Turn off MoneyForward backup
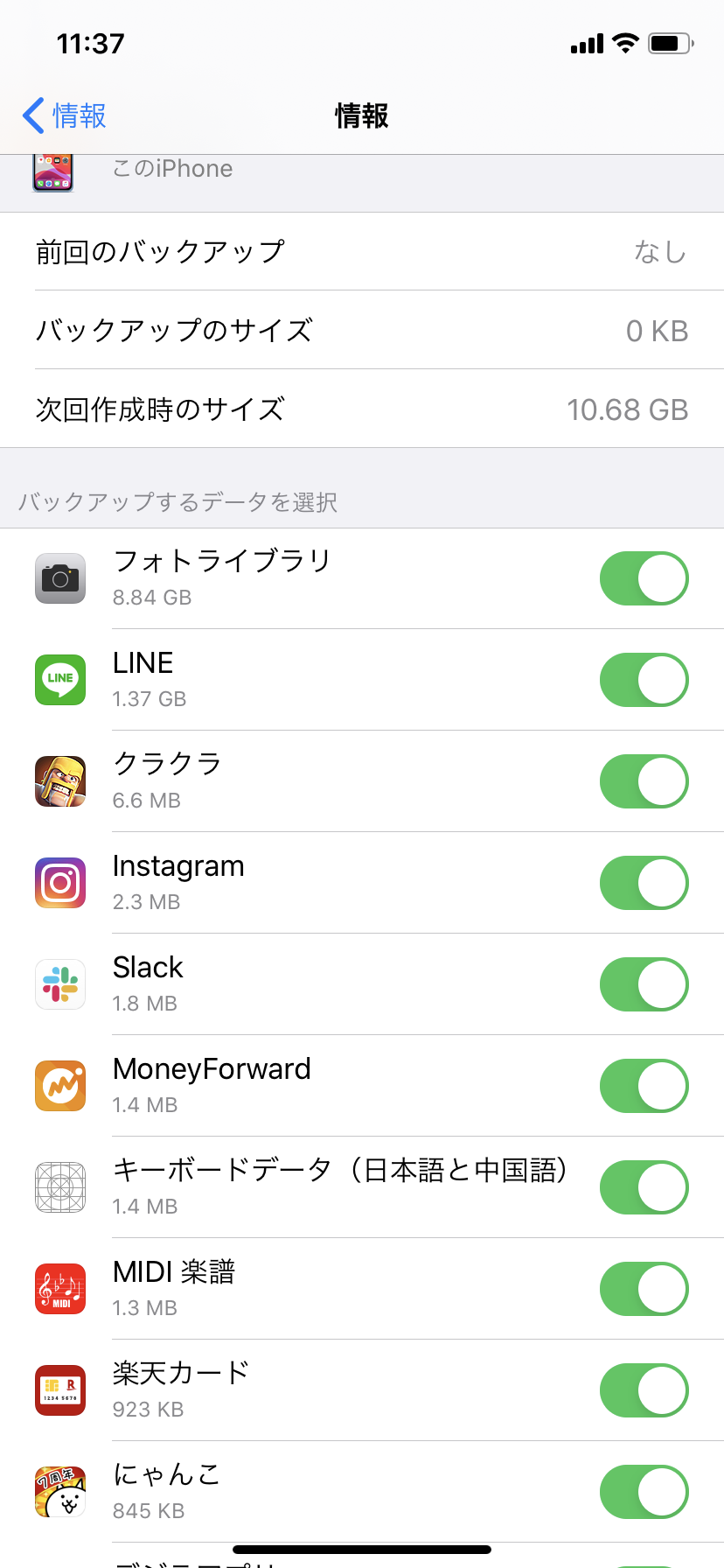This screenshot has width=724, height=1568. [x=644, y=1086]
